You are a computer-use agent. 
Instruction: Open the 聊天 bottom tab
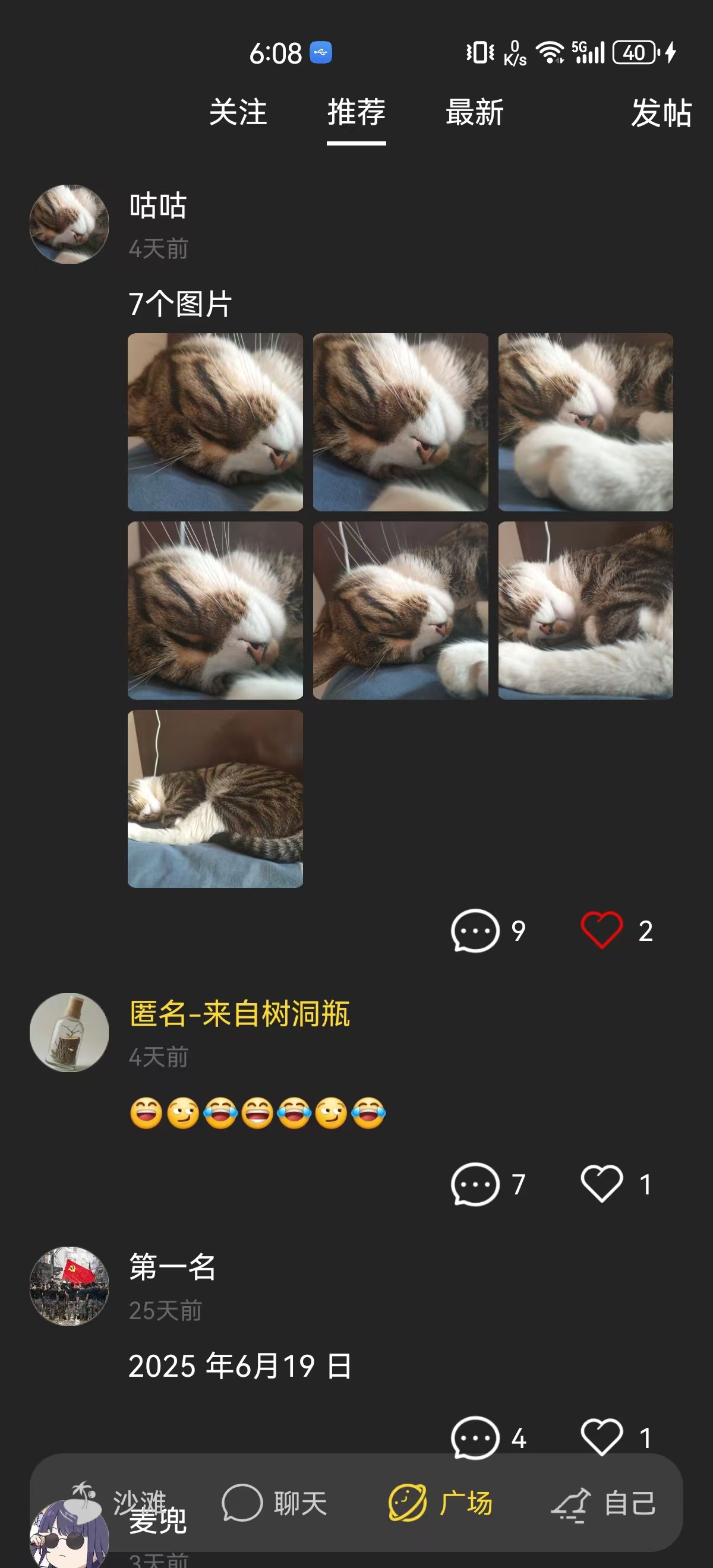[x=274, y=1503]
